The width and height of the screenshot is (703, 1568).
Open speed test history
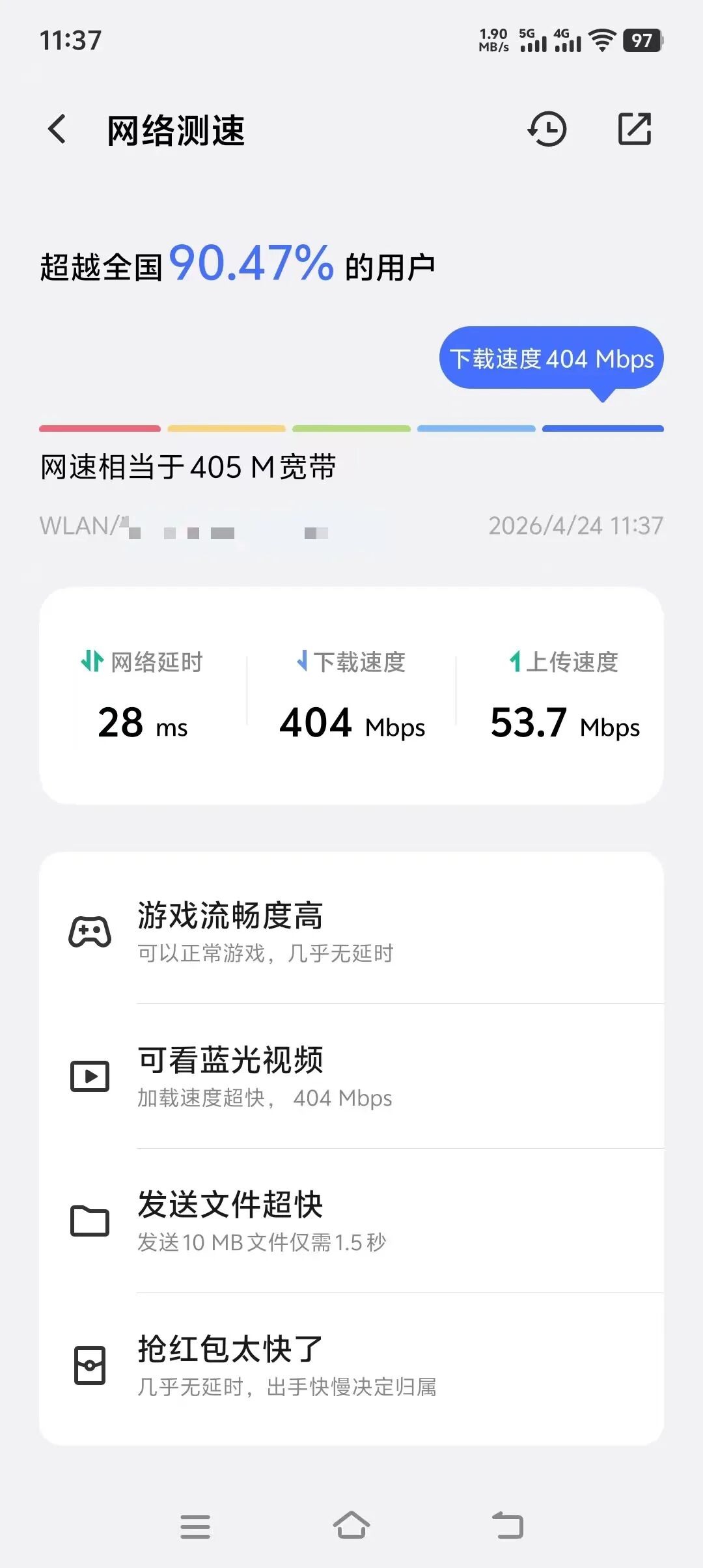(x=547, y=129)
